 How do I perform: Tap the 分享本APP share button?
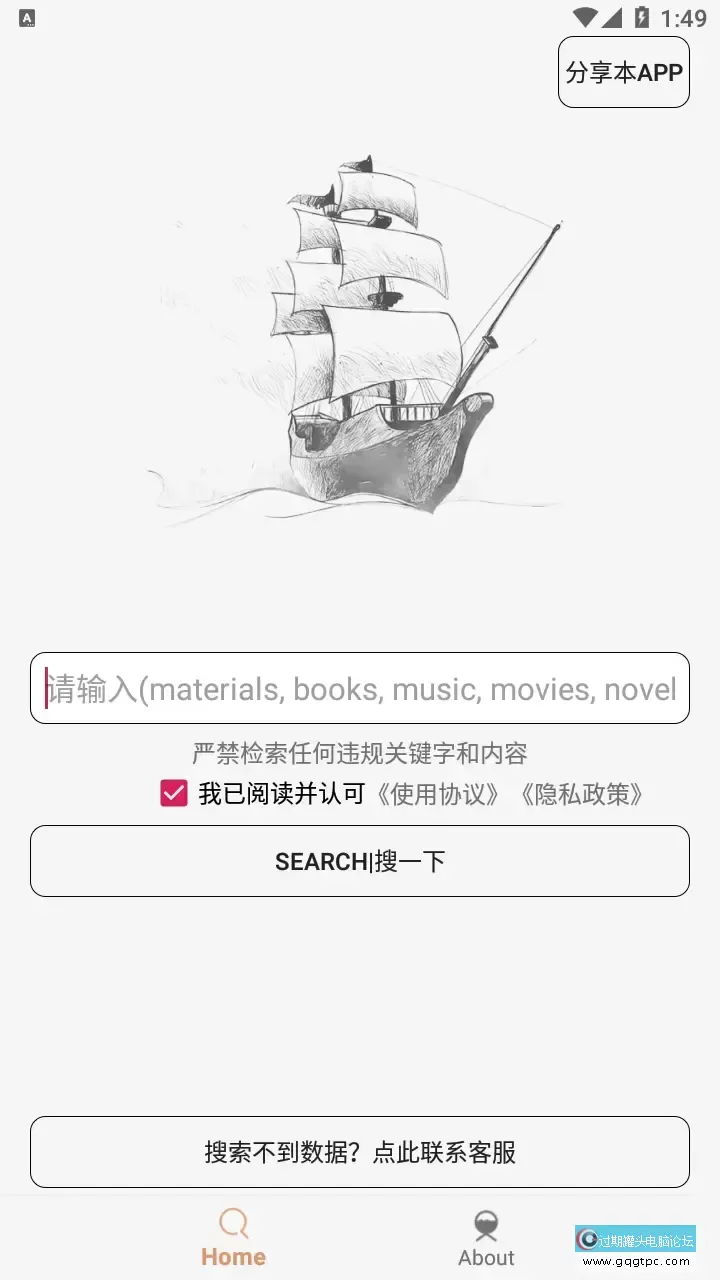click(623, 72)
